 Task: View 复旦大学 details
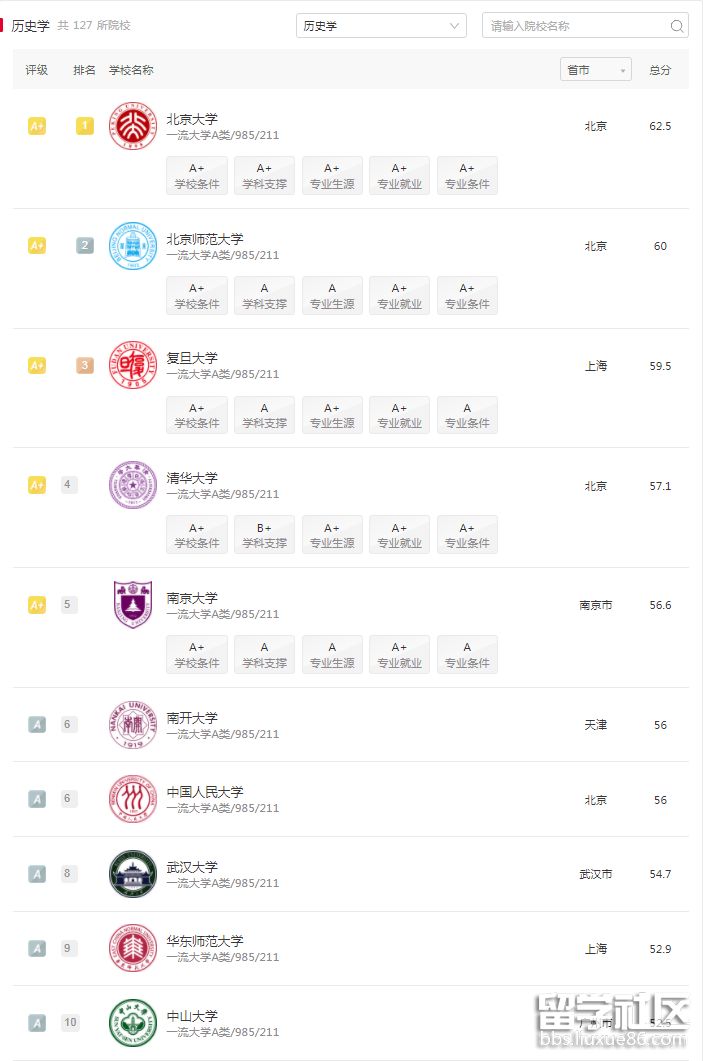192,358
